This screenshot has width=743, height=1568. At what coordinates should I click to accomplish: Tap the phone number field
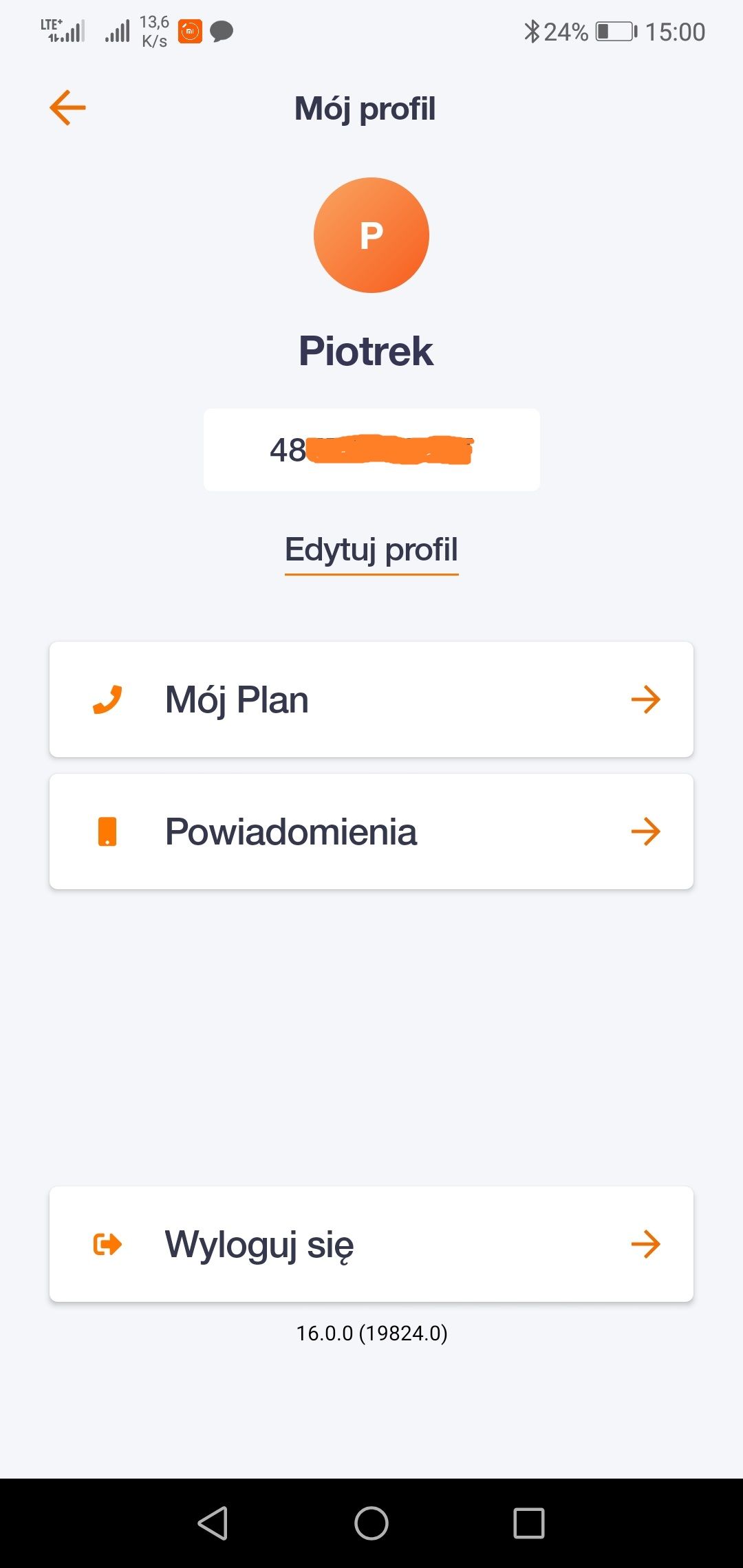coord(371,450)
